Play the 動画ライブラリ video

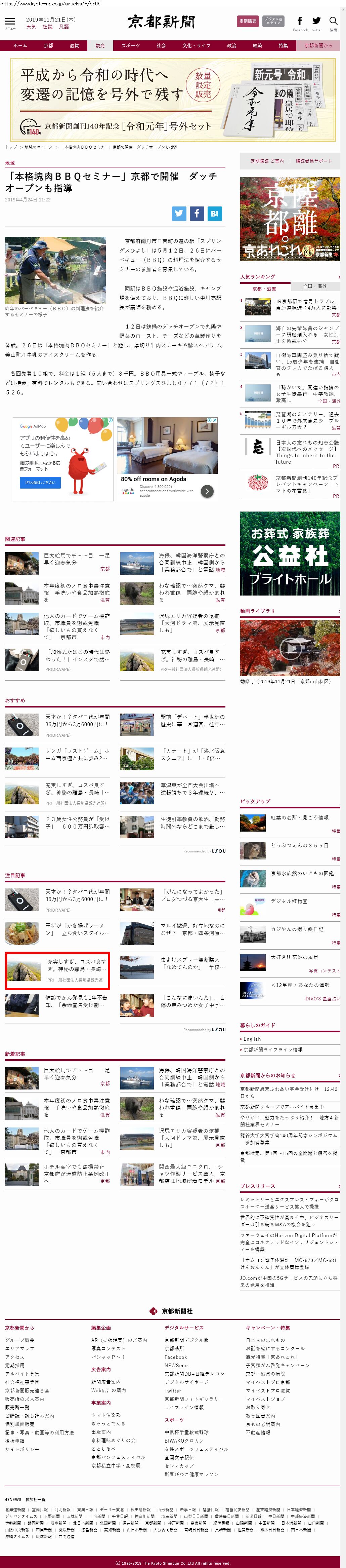pos(290,648)
